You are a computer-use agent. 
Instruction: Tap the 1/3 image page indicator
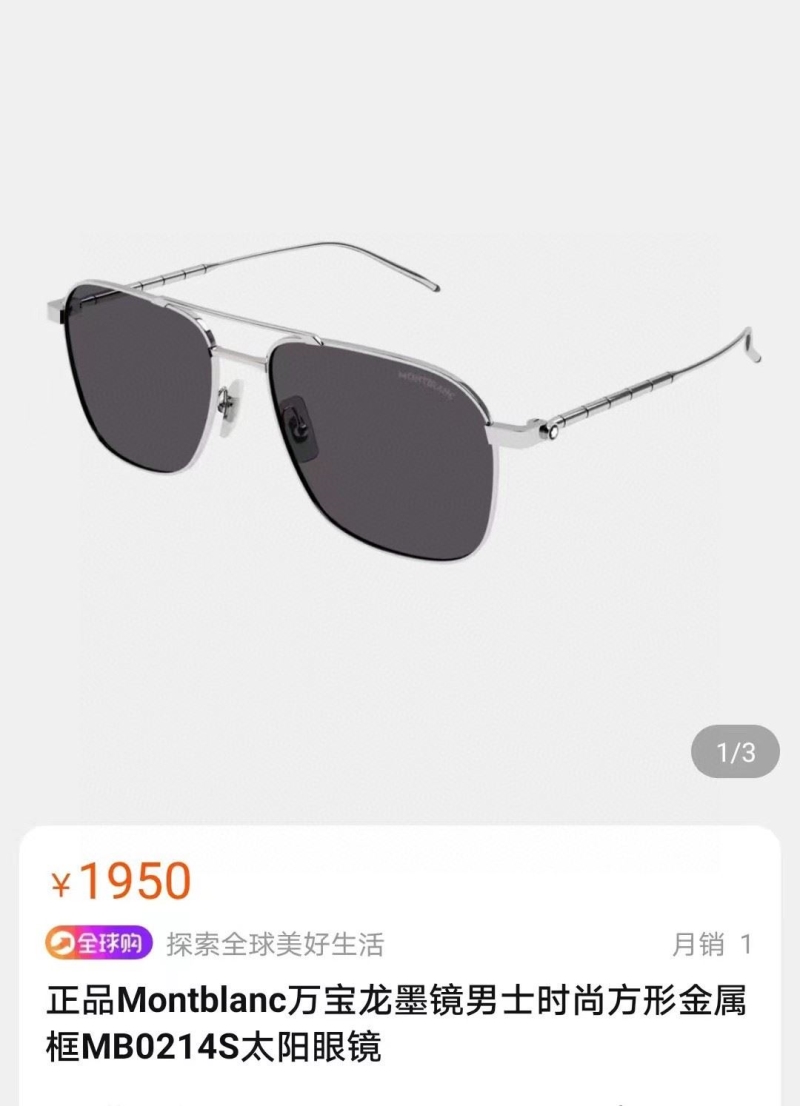(x=735, y=752)
